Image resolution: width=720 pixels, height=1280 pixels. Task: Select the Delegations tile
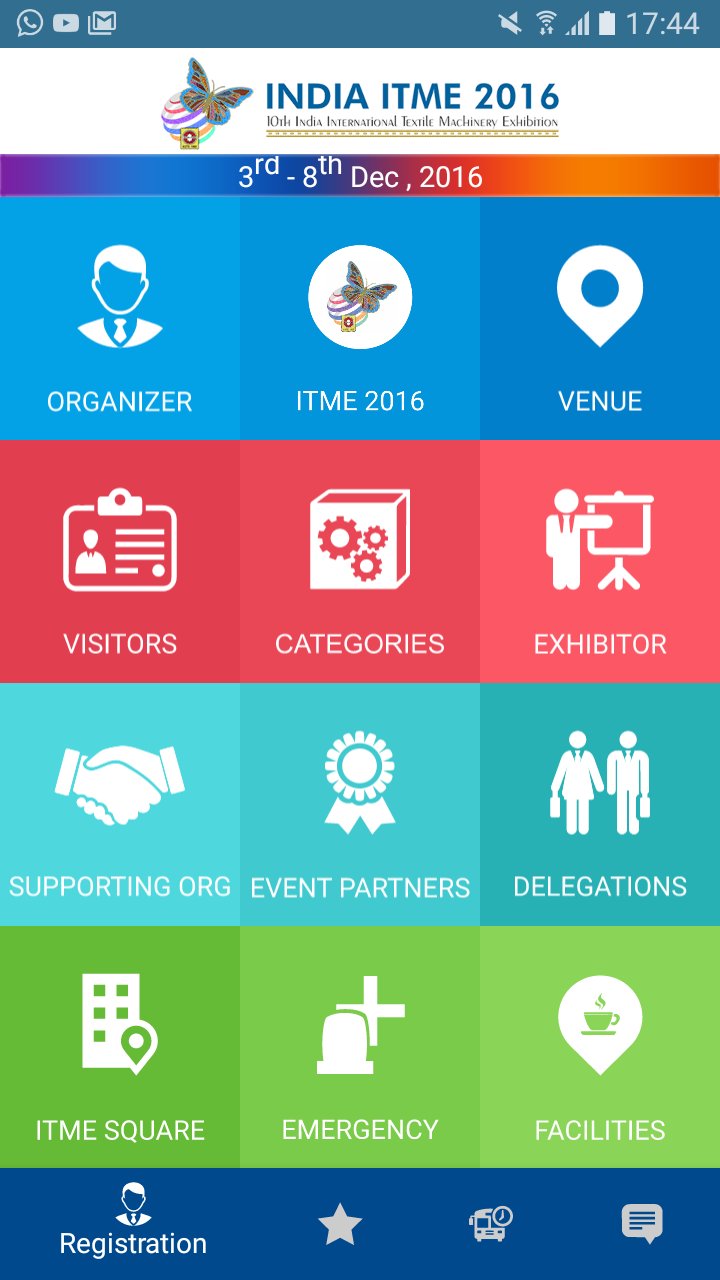600,805
